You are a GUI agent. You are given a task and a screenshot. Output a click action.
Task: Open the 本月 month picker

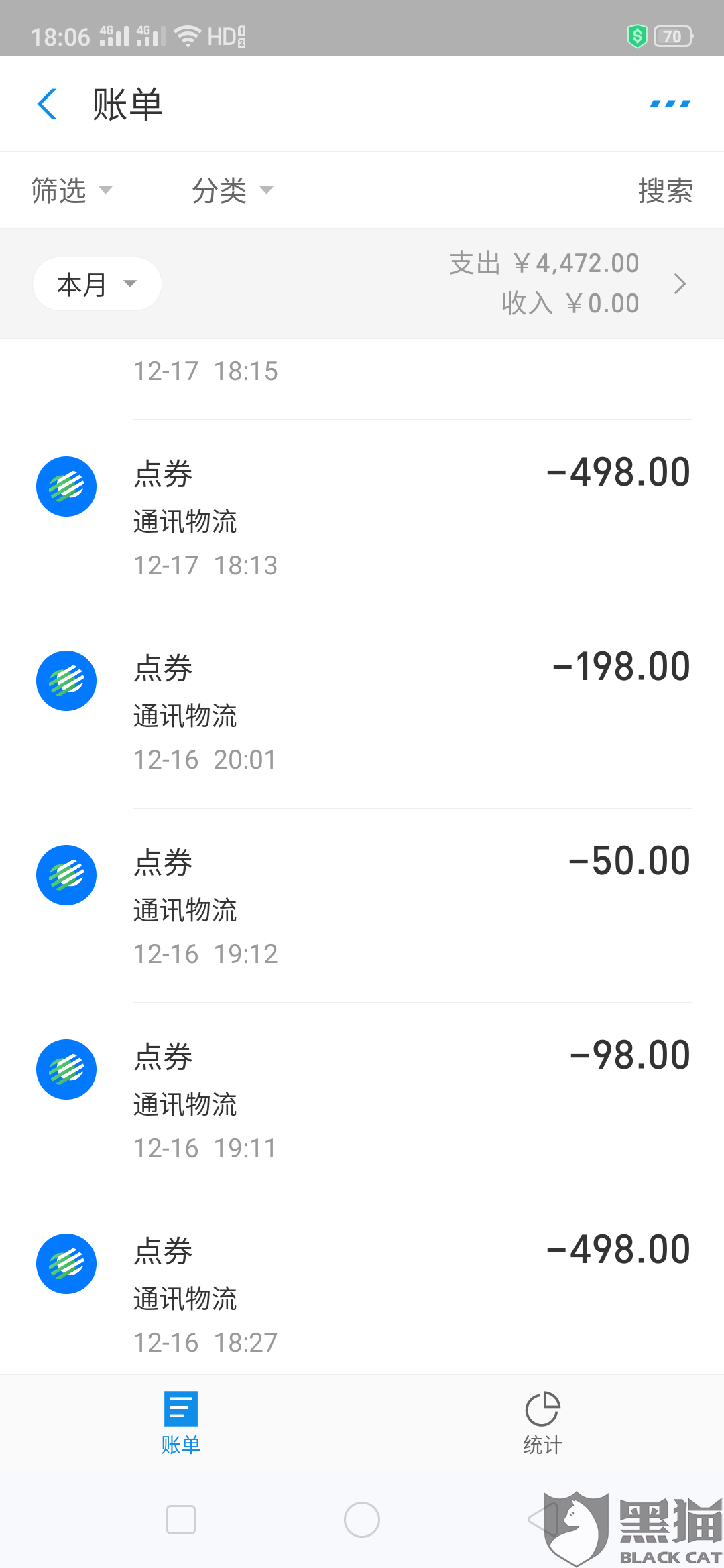pos(97,284)
